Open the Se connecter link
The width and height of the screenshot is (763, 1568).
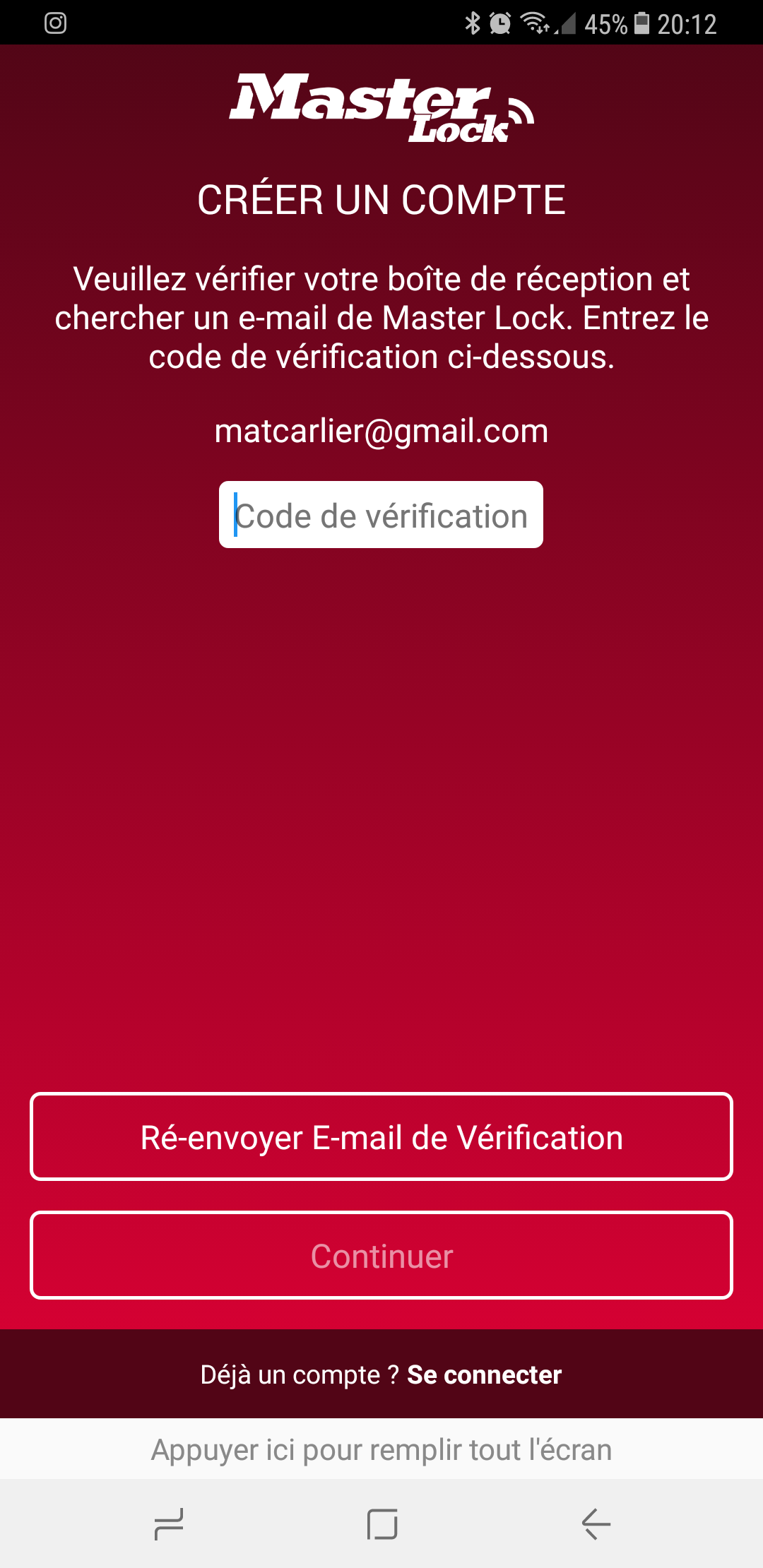(484, 1374)
